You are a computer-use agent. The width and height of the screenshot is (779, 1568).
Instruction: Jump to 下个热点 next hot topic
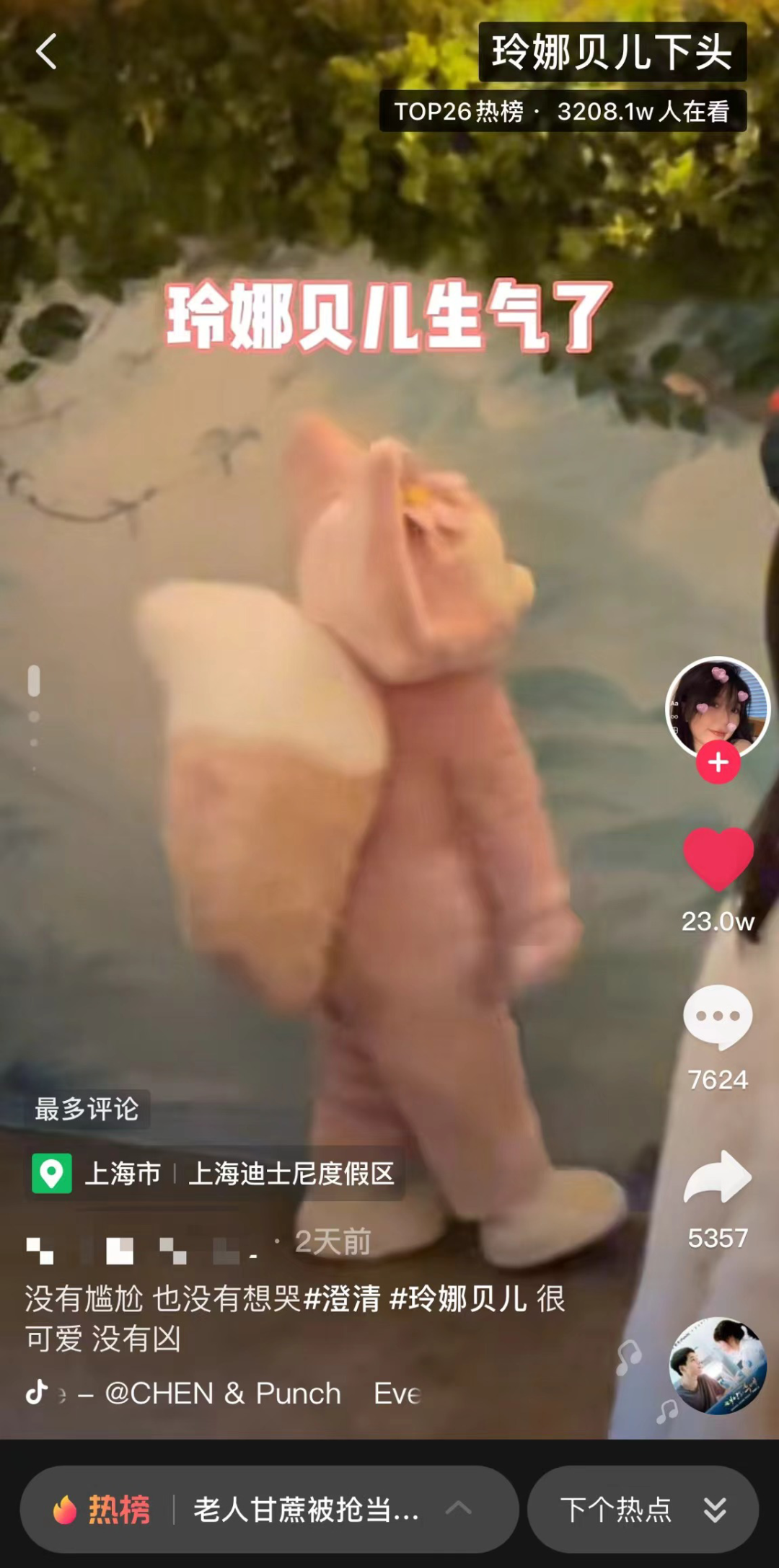(642, 1509)
